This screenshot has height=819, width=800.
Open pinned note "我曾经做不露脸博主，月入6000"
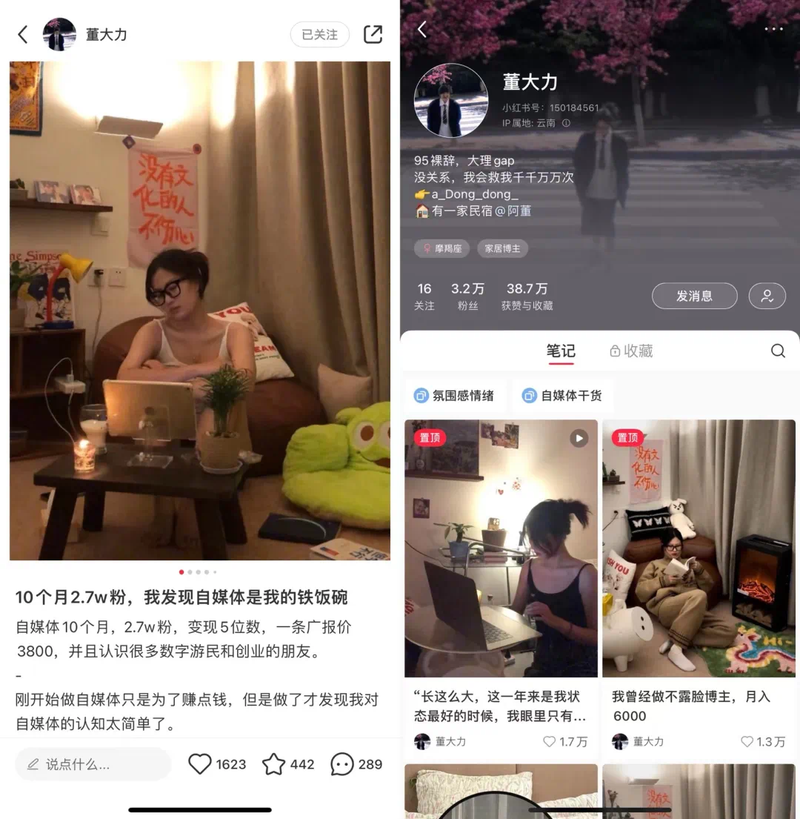pos(698,548)
